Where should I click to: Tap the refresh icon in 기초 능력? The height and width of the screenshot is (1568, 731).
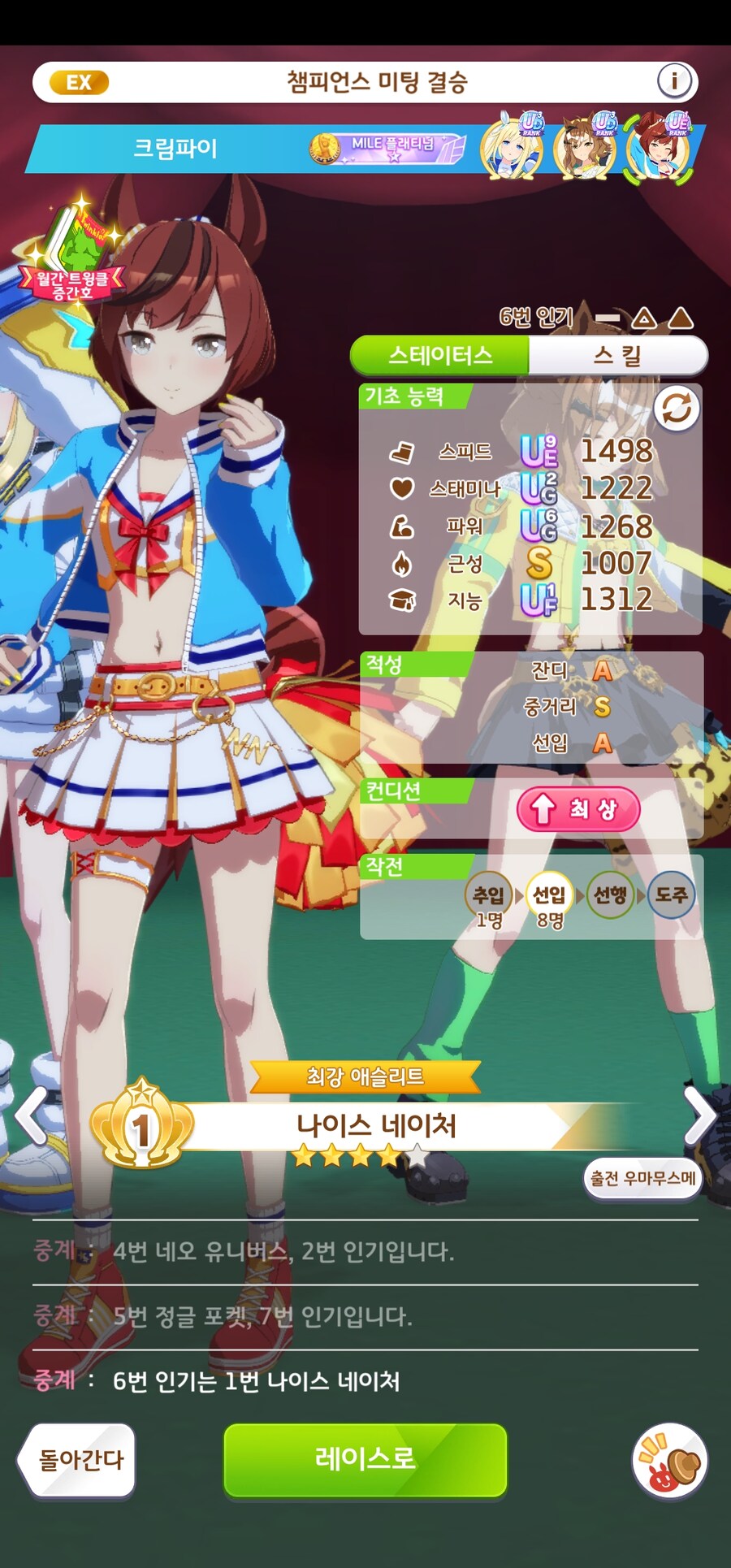[x=677, y=409]
